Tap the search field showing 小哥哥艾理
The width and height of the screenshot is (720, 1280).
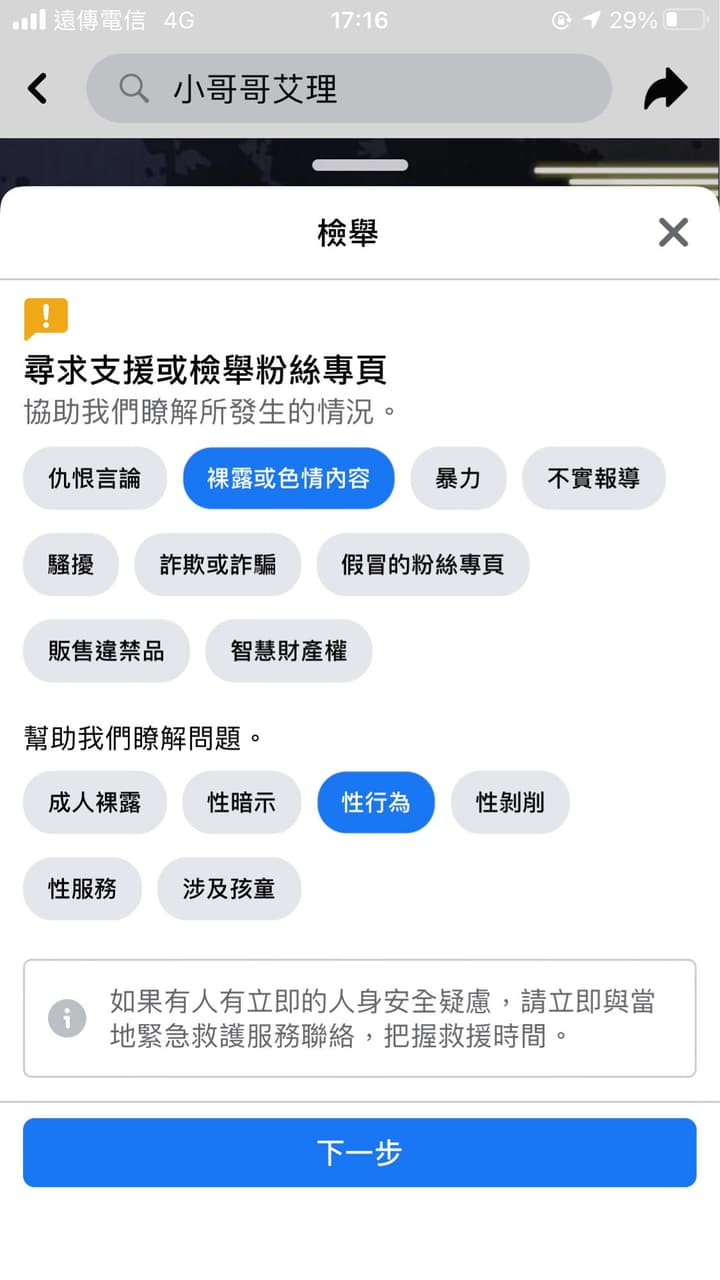click(349, 88)
